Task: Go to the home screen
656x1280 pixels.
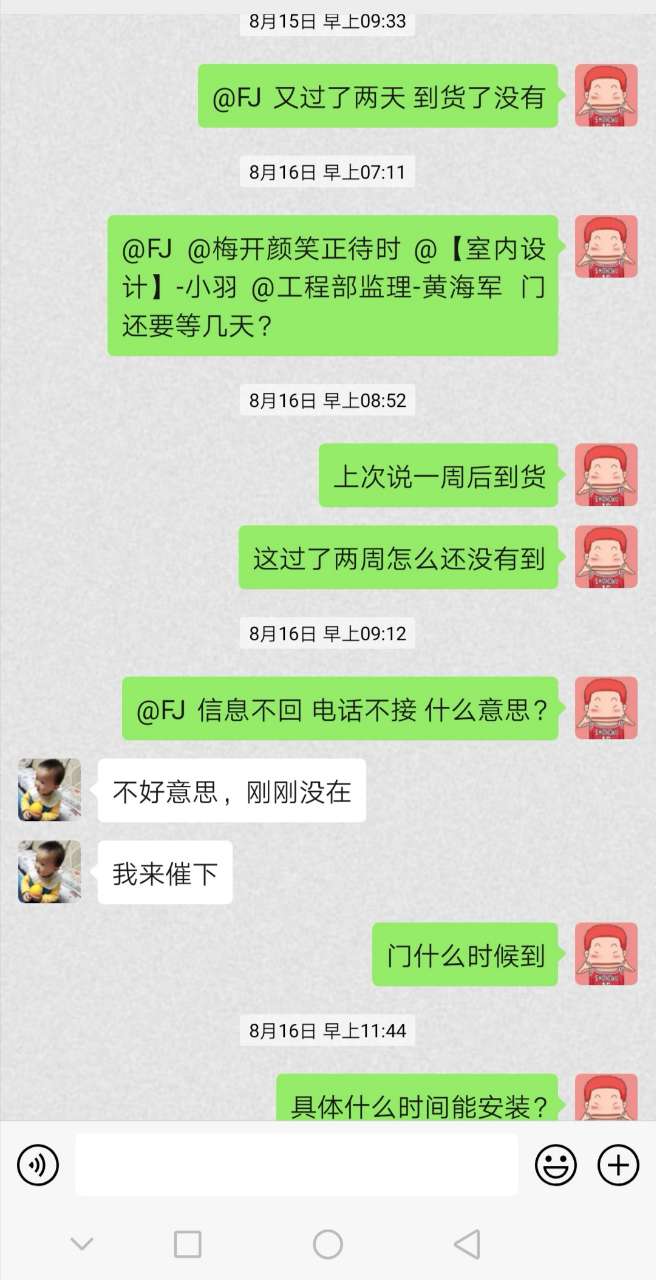Action: [328, 1244]
